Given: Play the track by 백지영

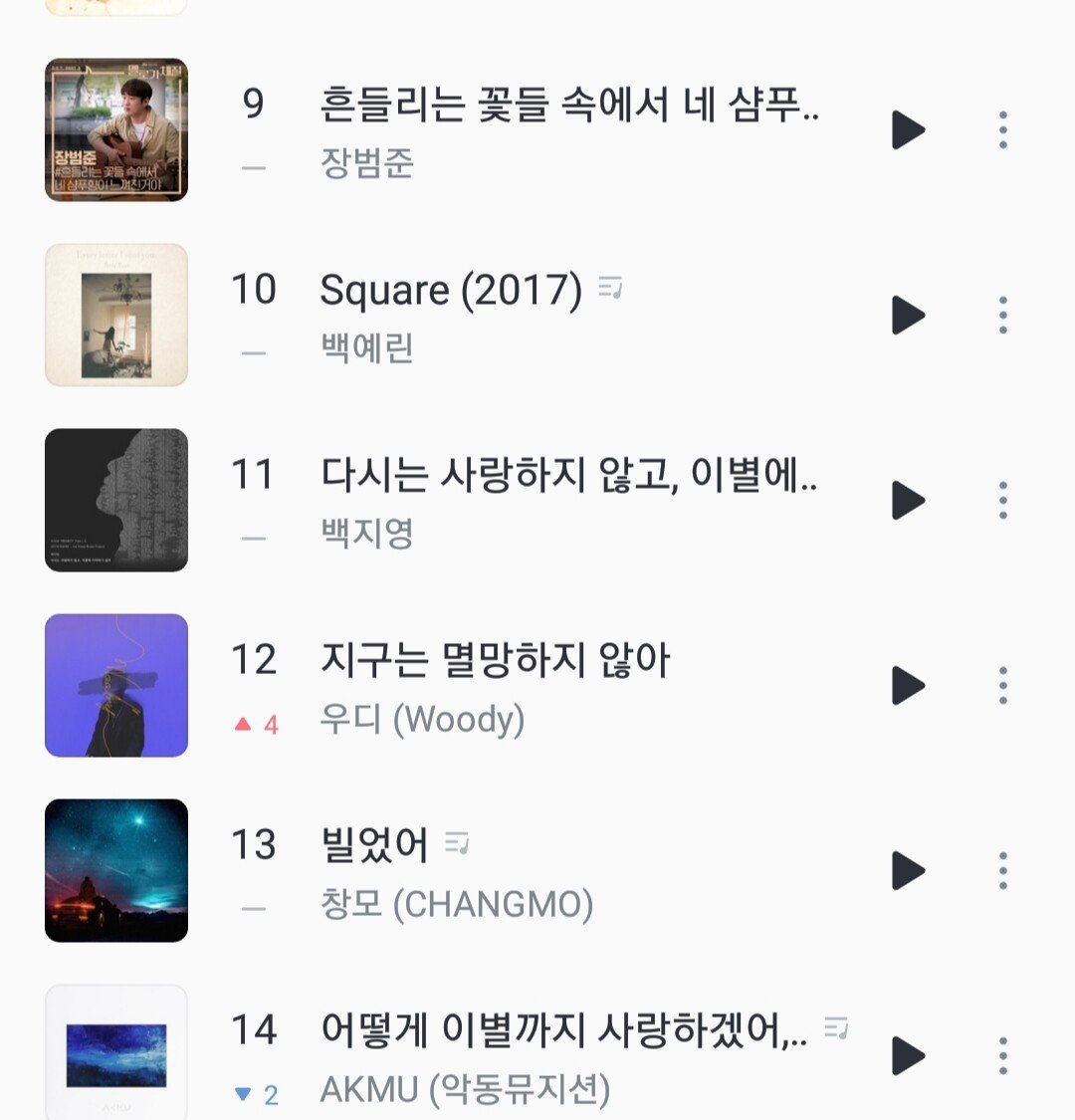Looking at the screenshot, I should (x=907, y=501).
